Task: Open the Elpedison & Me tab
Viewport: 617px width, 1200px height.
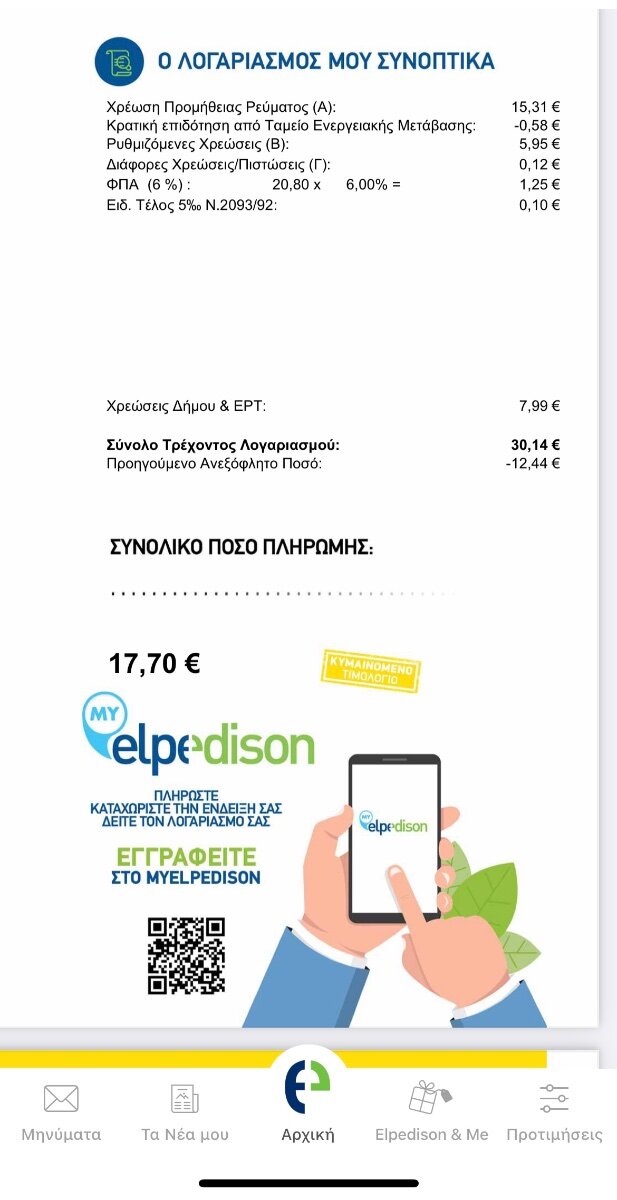Action: point(432,1112)
